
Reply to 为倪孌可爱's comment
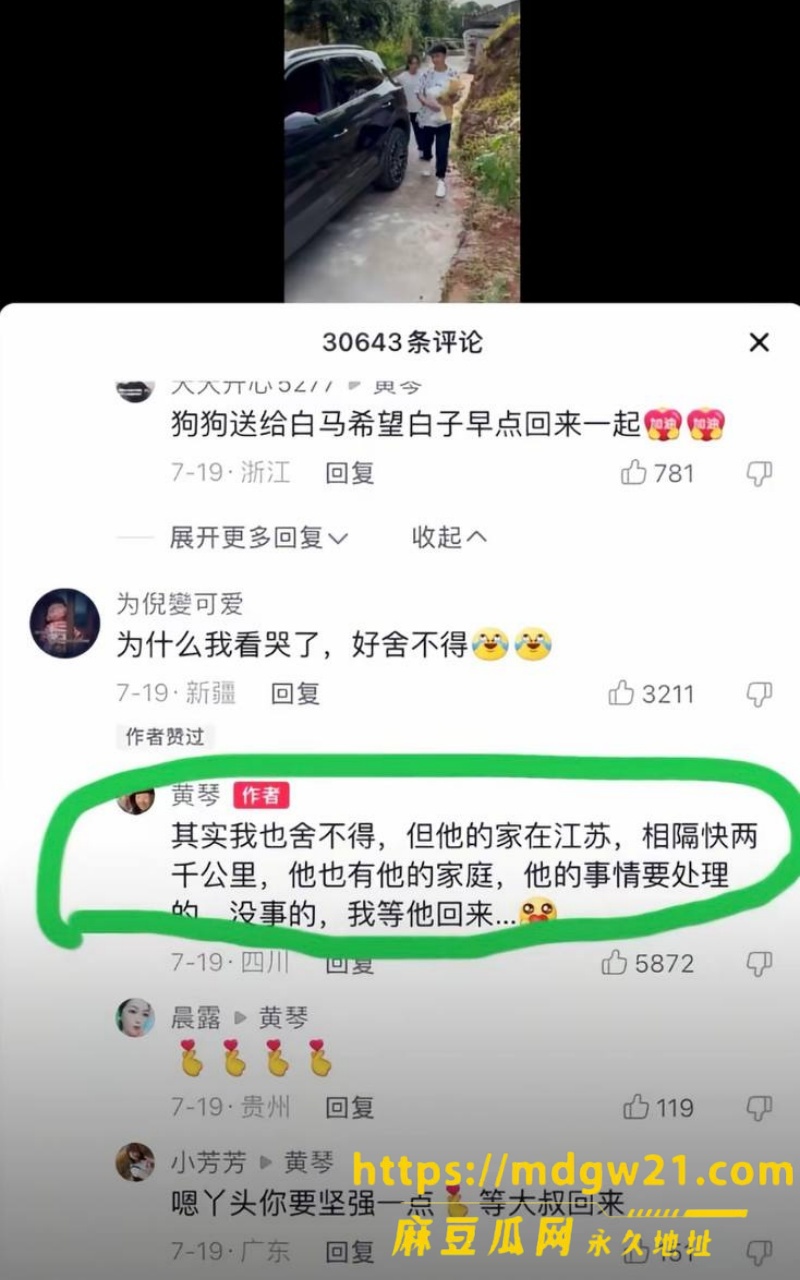point(295,694)
